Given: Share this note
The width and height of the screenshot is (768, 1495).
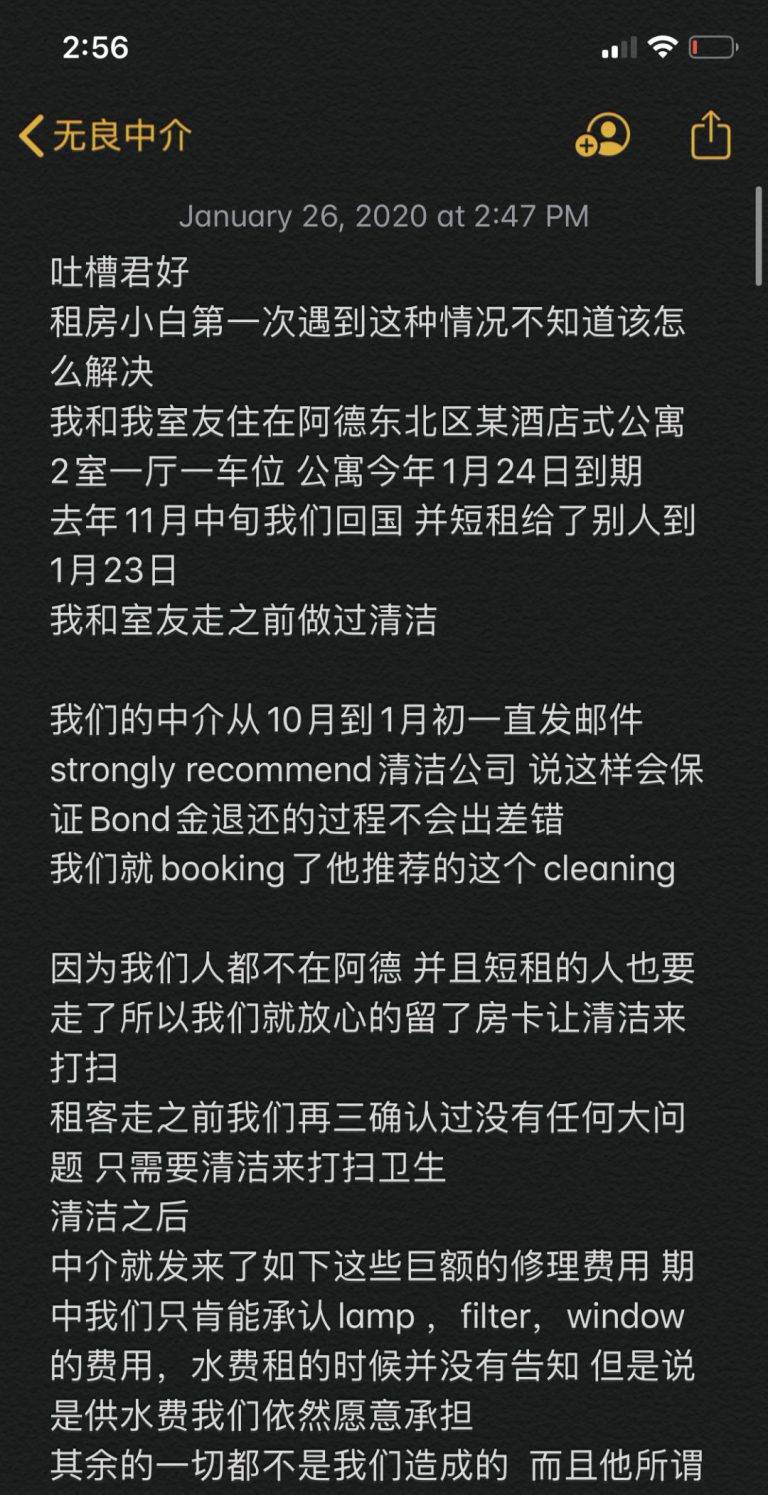Looking at the screenshot, I should pos(711,134).
